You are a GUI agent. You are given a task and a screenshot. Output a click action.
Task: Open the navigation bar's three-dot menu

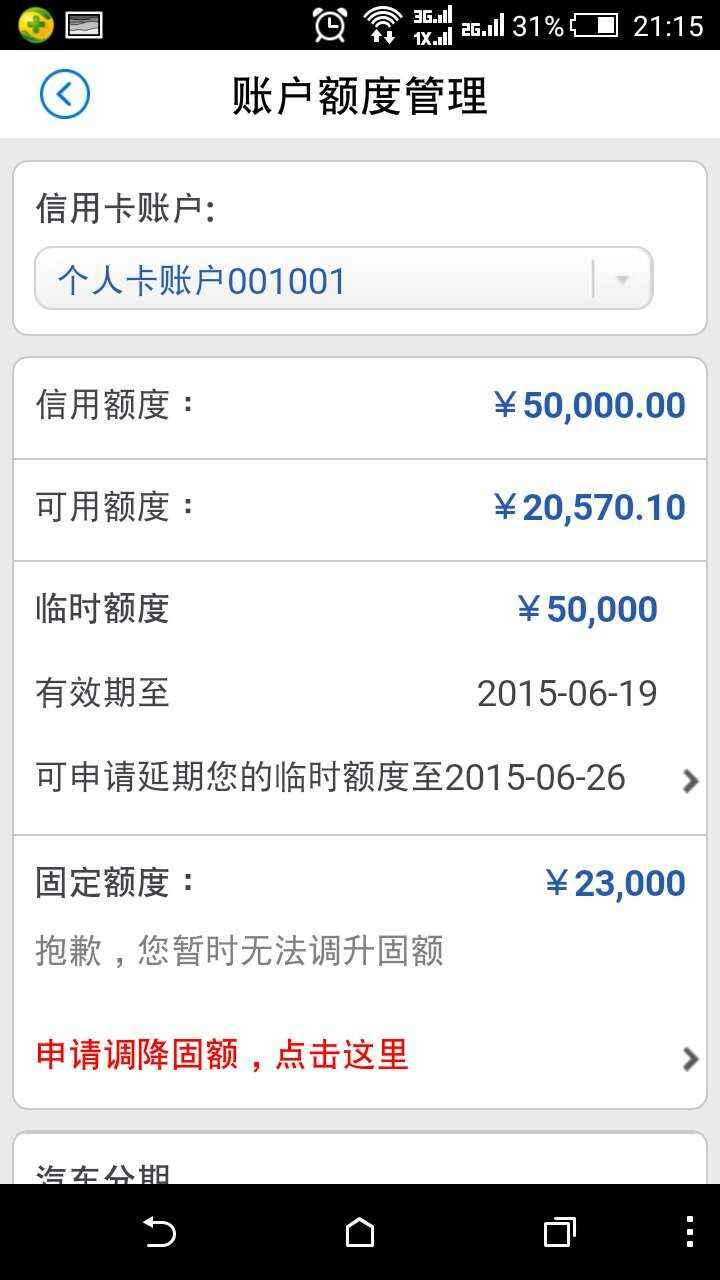click(x=689, y=1232)
